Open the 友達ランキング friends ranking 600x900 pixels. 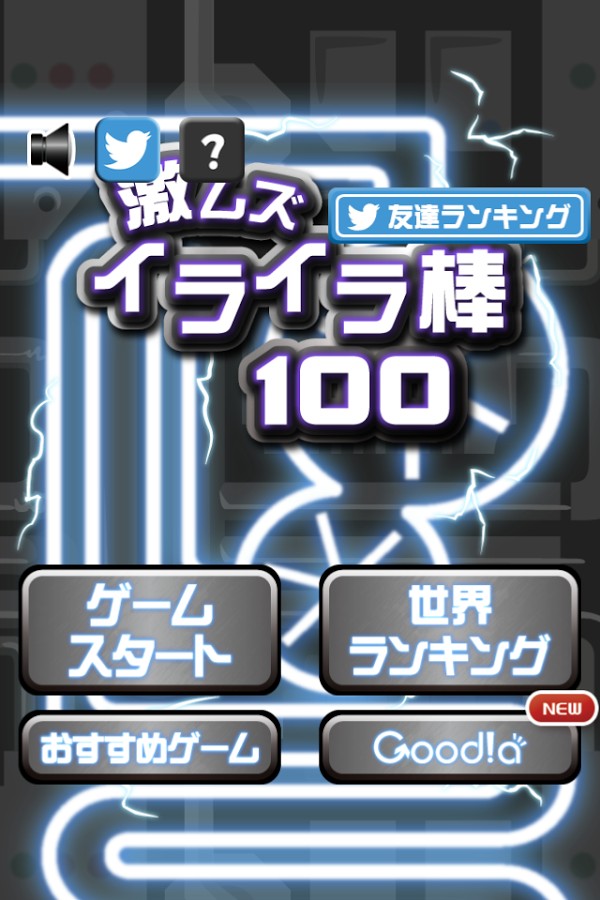click(x=460, y=216)
